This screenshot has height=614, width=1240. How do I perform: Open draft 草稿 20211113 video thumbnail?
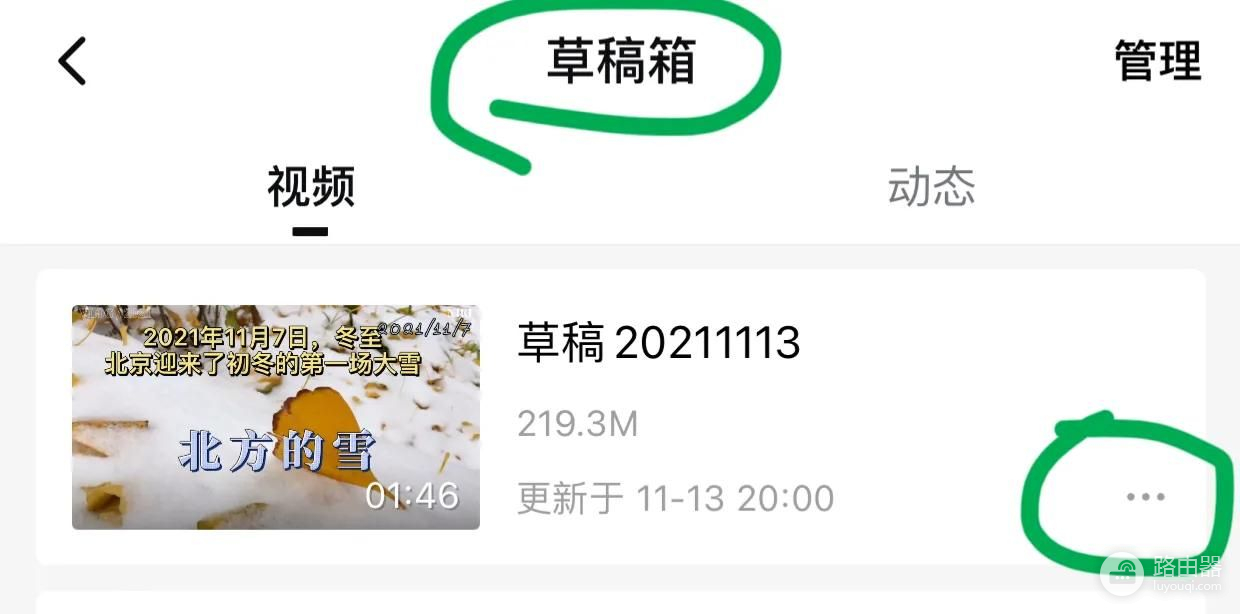pos(276,417)
